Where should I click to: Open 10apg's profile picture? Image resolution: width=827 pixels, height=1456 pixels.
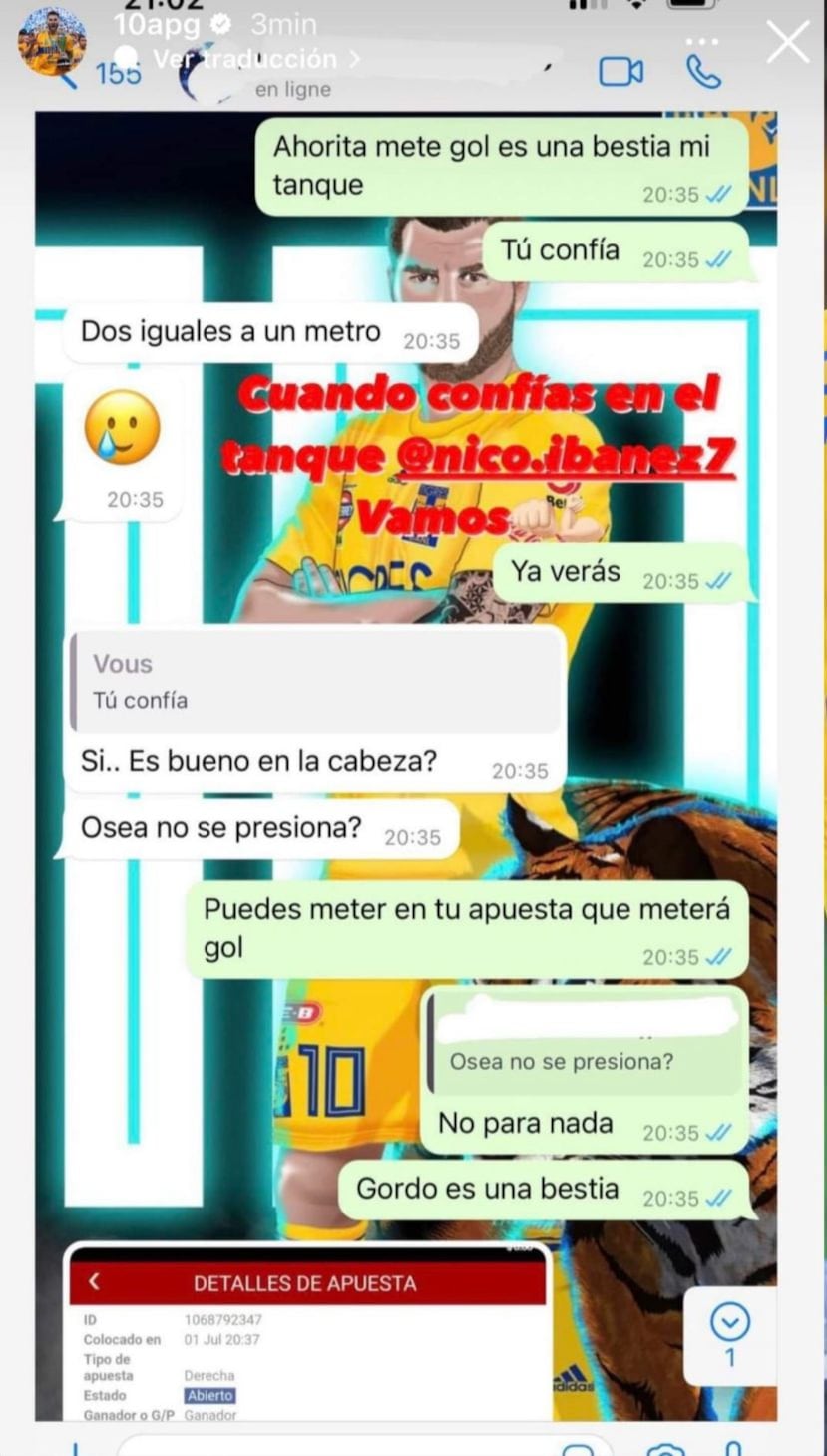52,42
